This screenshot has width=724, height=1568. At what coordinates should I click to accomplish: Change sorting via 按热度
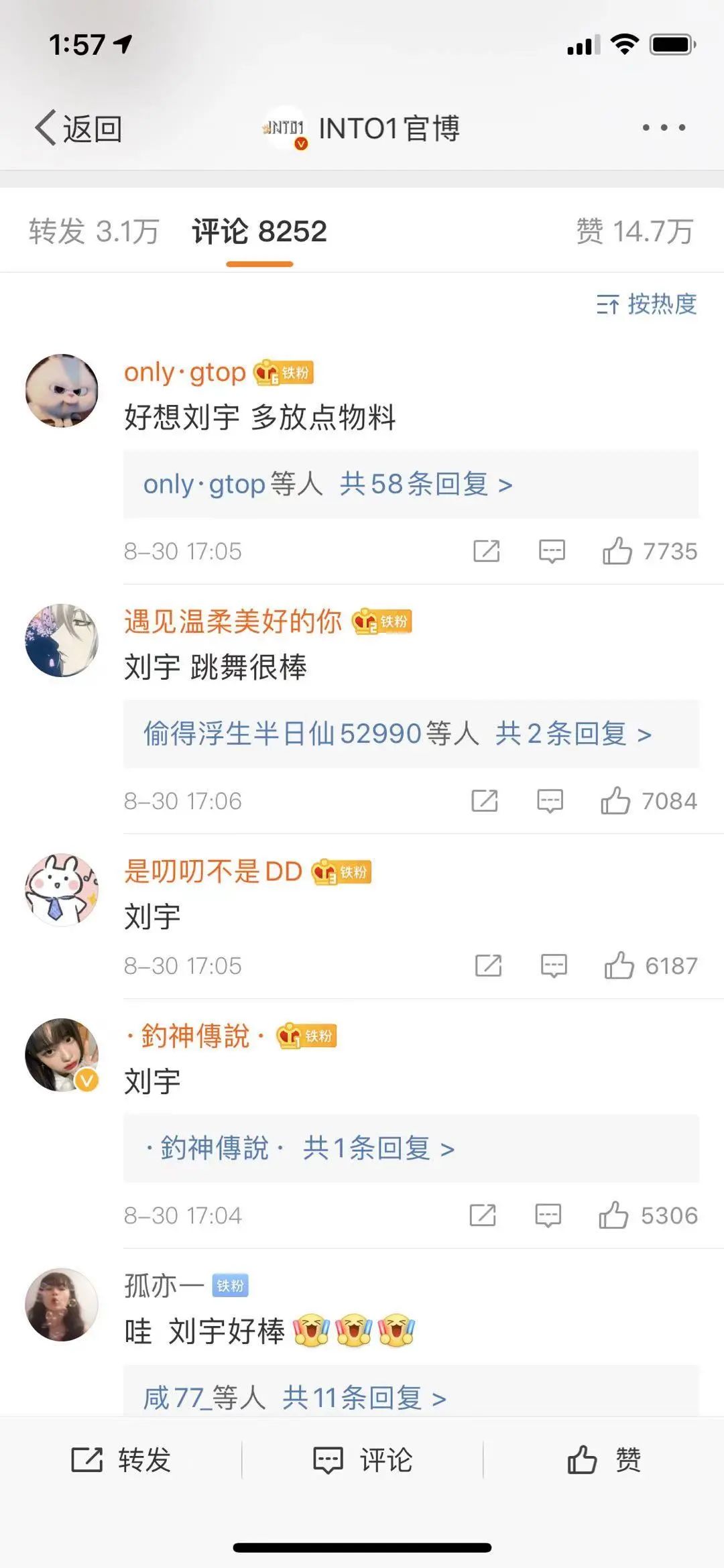point(647,304)
